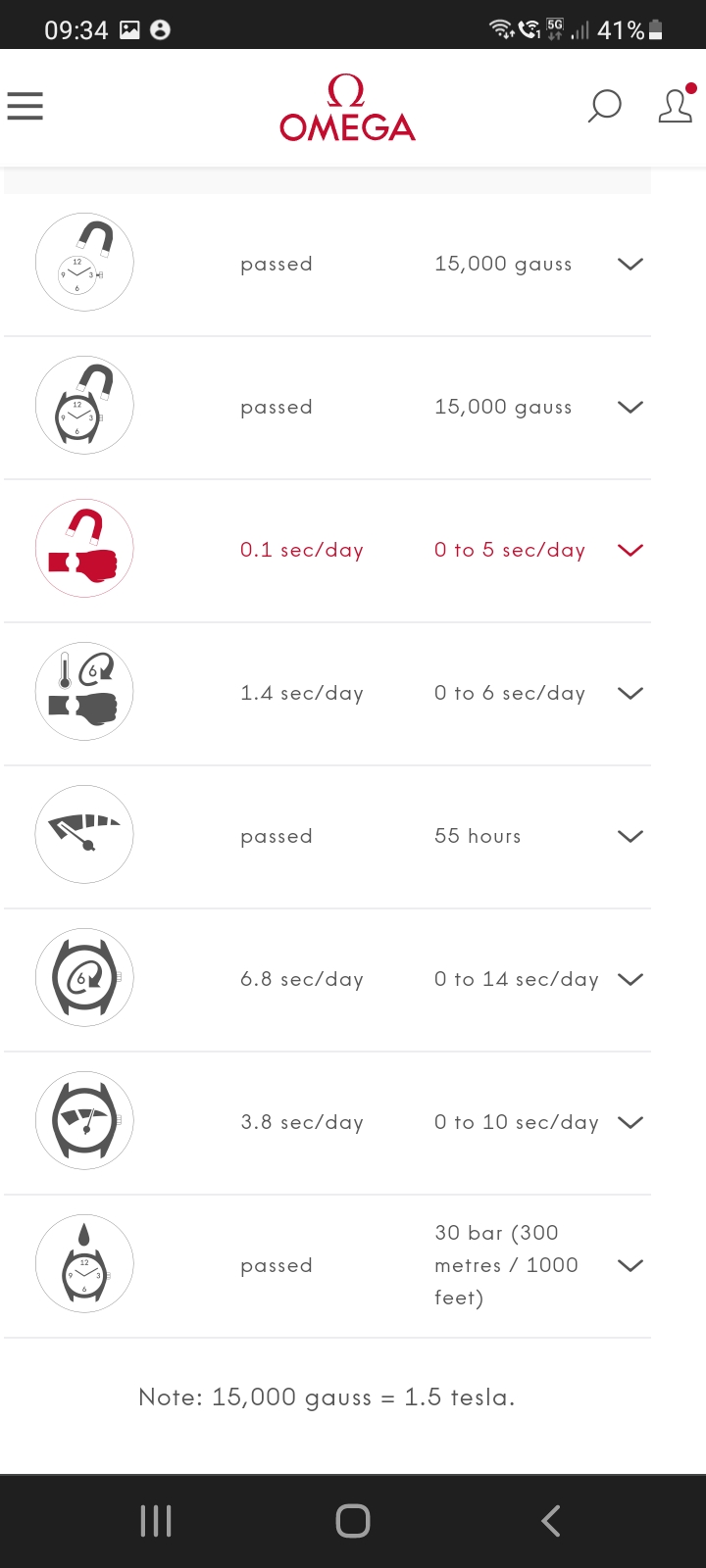
Task: Tap the system back button
Action: 551,1521
